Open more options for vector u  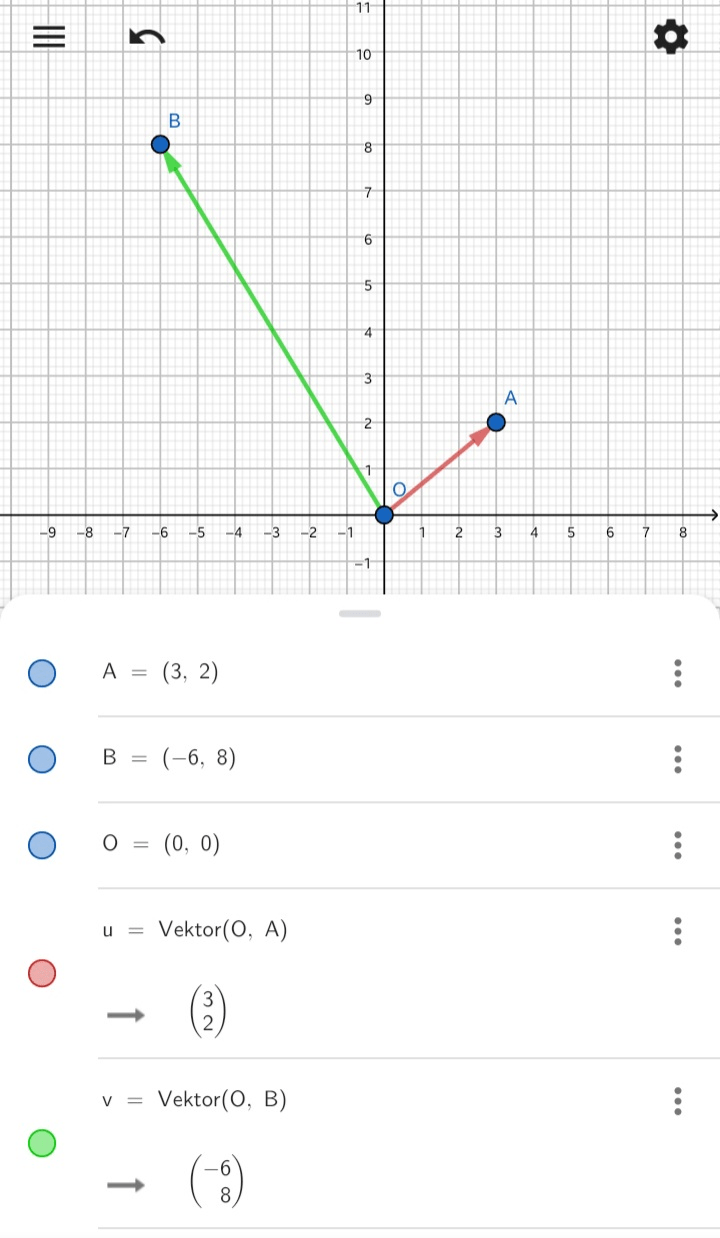tap(678, 931)
